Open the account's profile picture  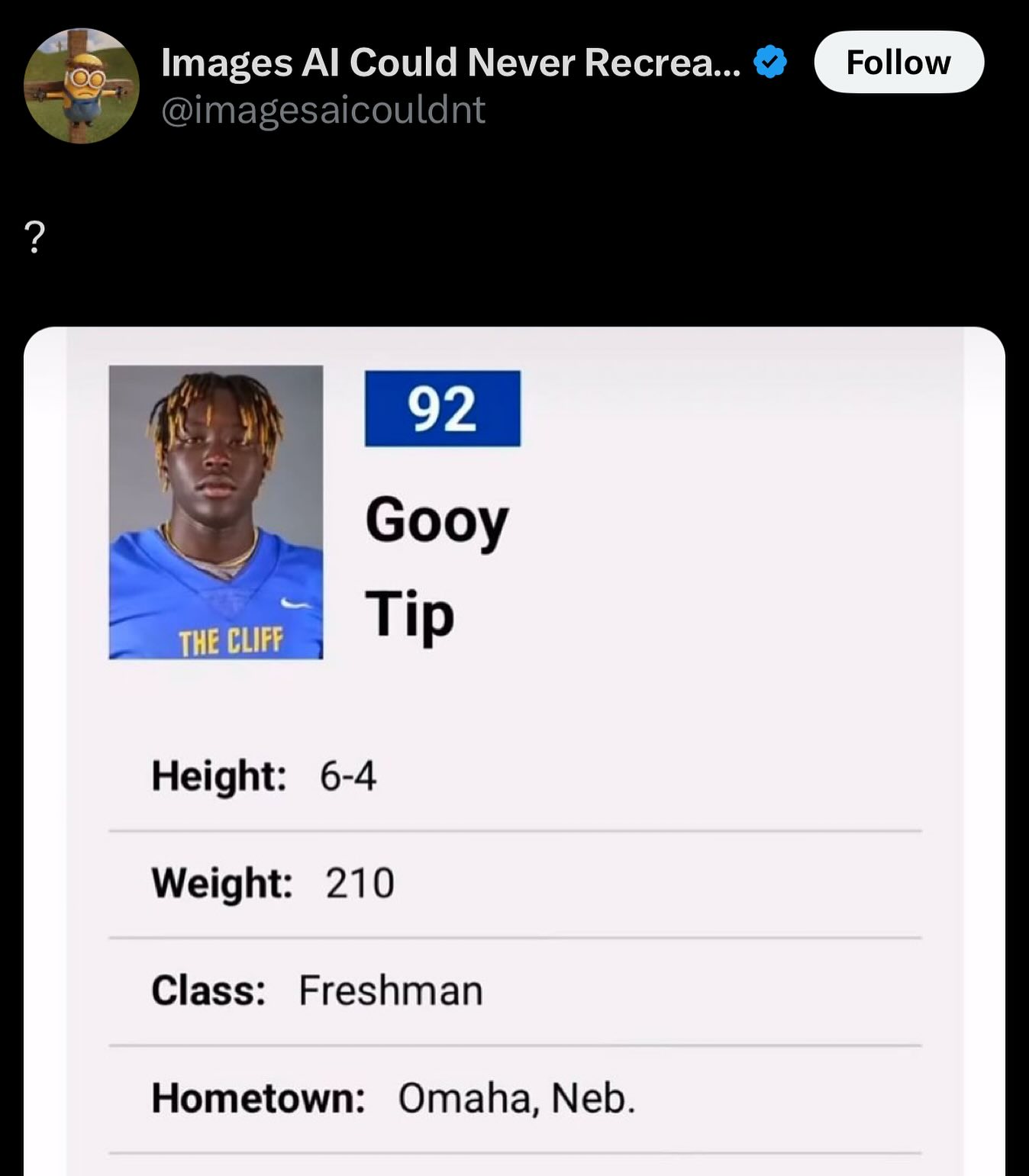[82, 85]
